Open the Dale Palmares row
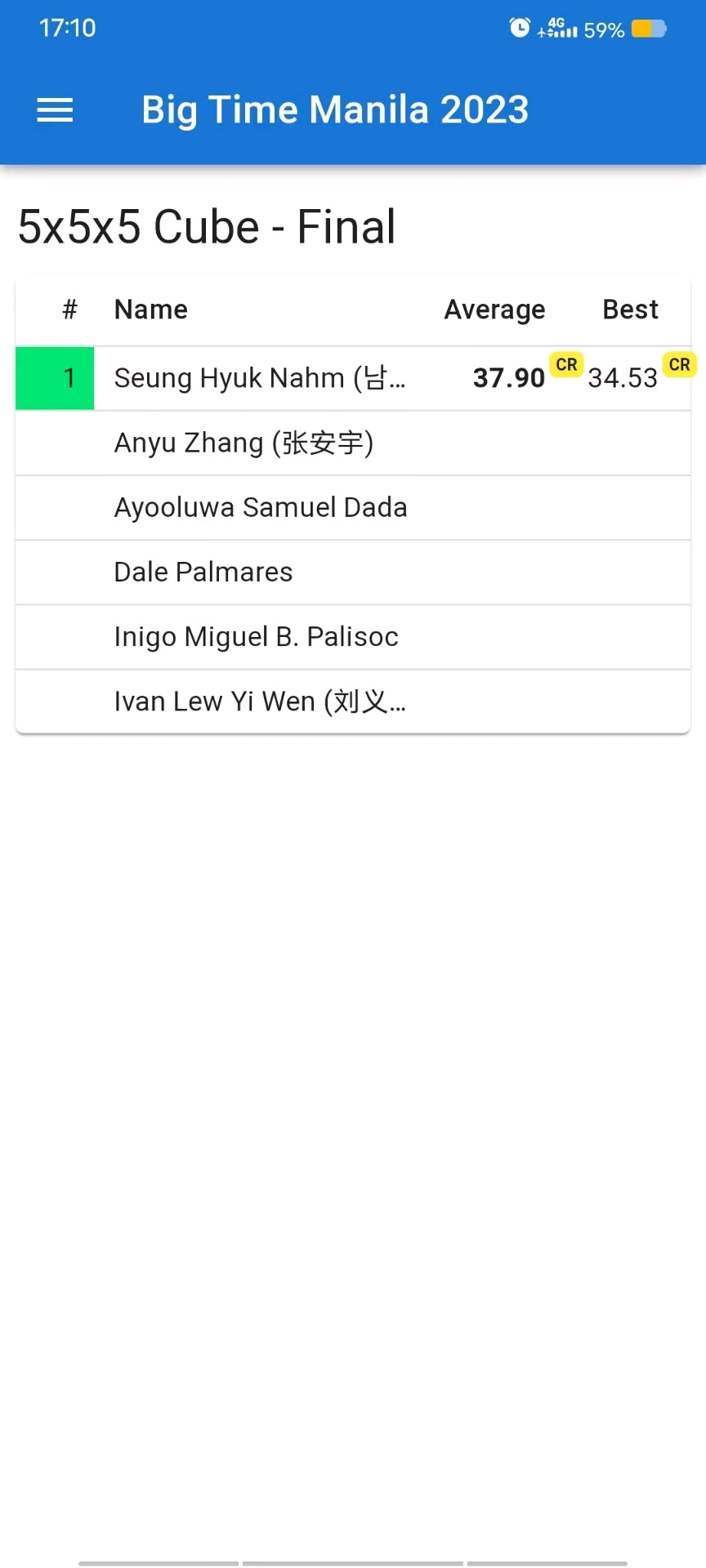706x1568 pixels. (x=353, y=572)
